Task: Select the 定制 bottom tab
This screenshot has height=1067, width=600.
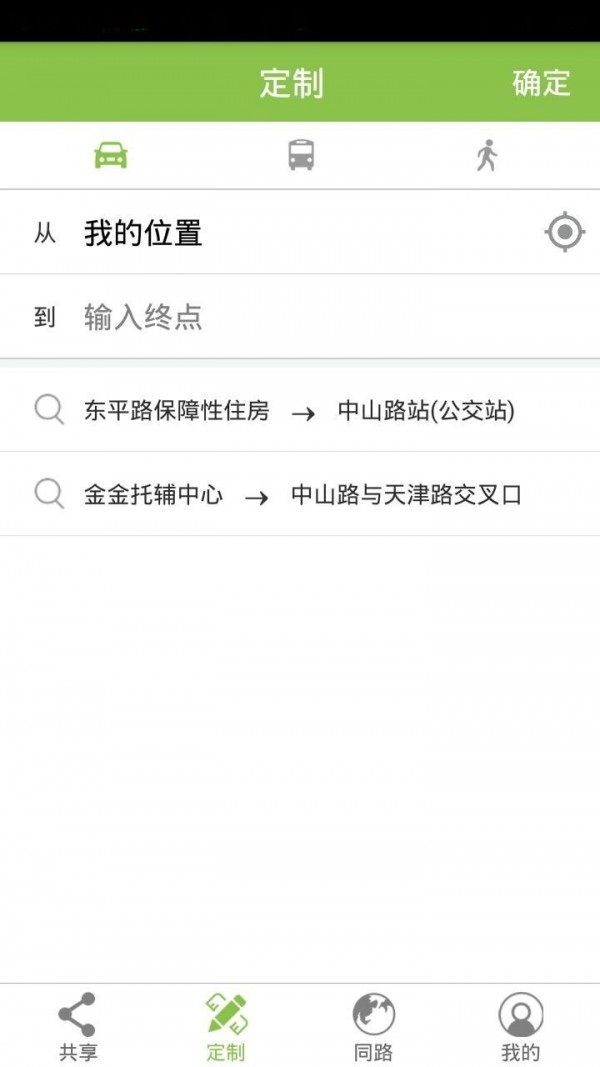Action: (226, 1026)
